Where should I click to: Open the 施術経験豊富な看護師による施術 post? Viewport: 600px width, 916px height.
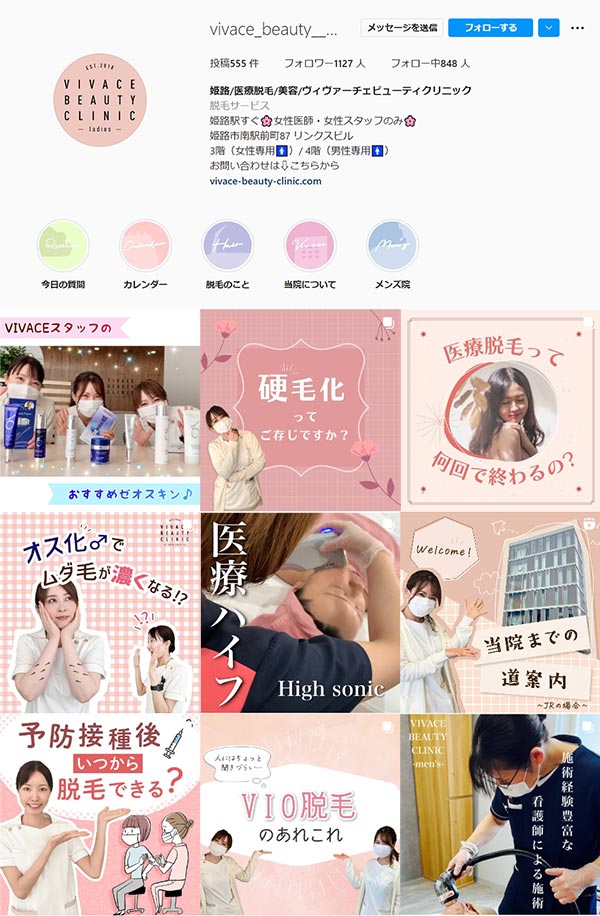pos(501,815)
